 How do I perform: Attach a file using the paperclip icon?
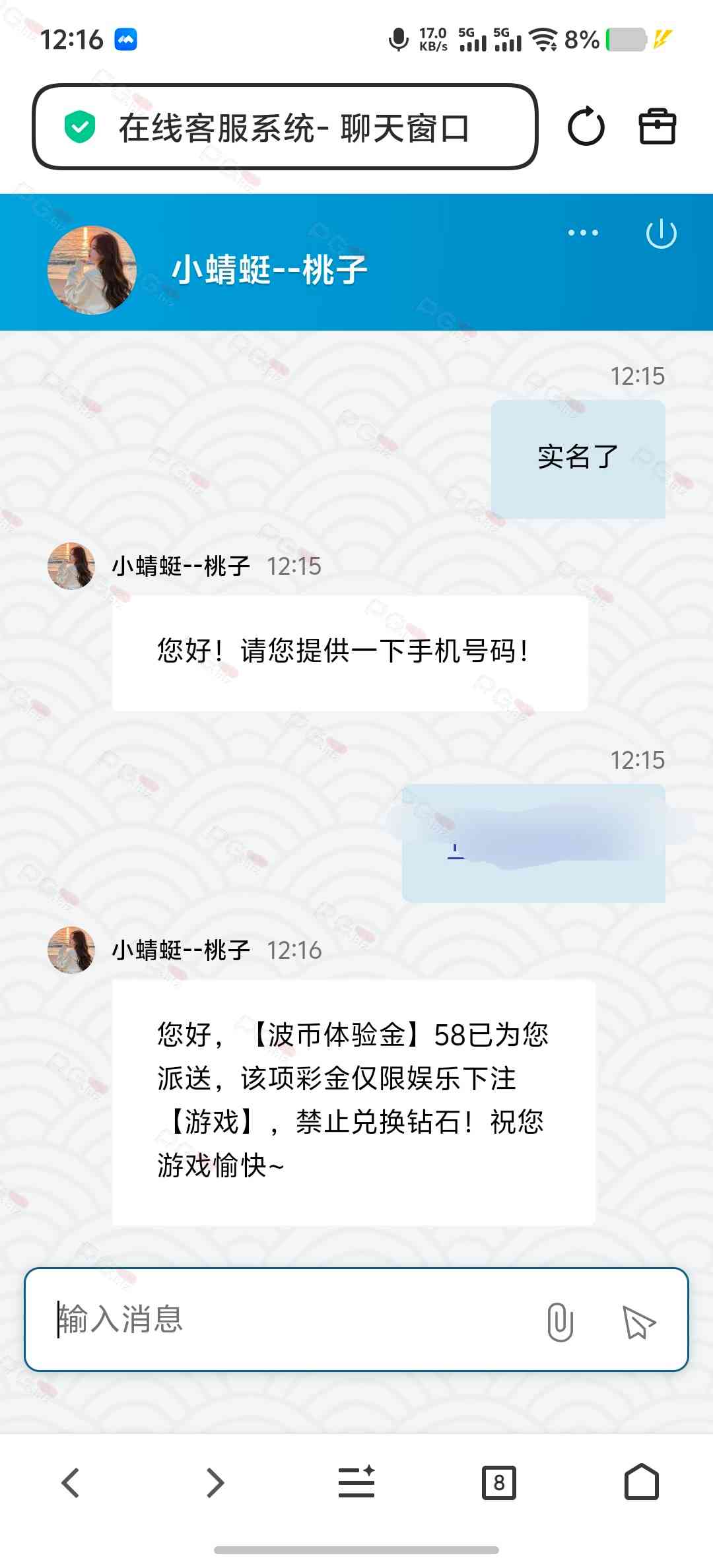560,1321
